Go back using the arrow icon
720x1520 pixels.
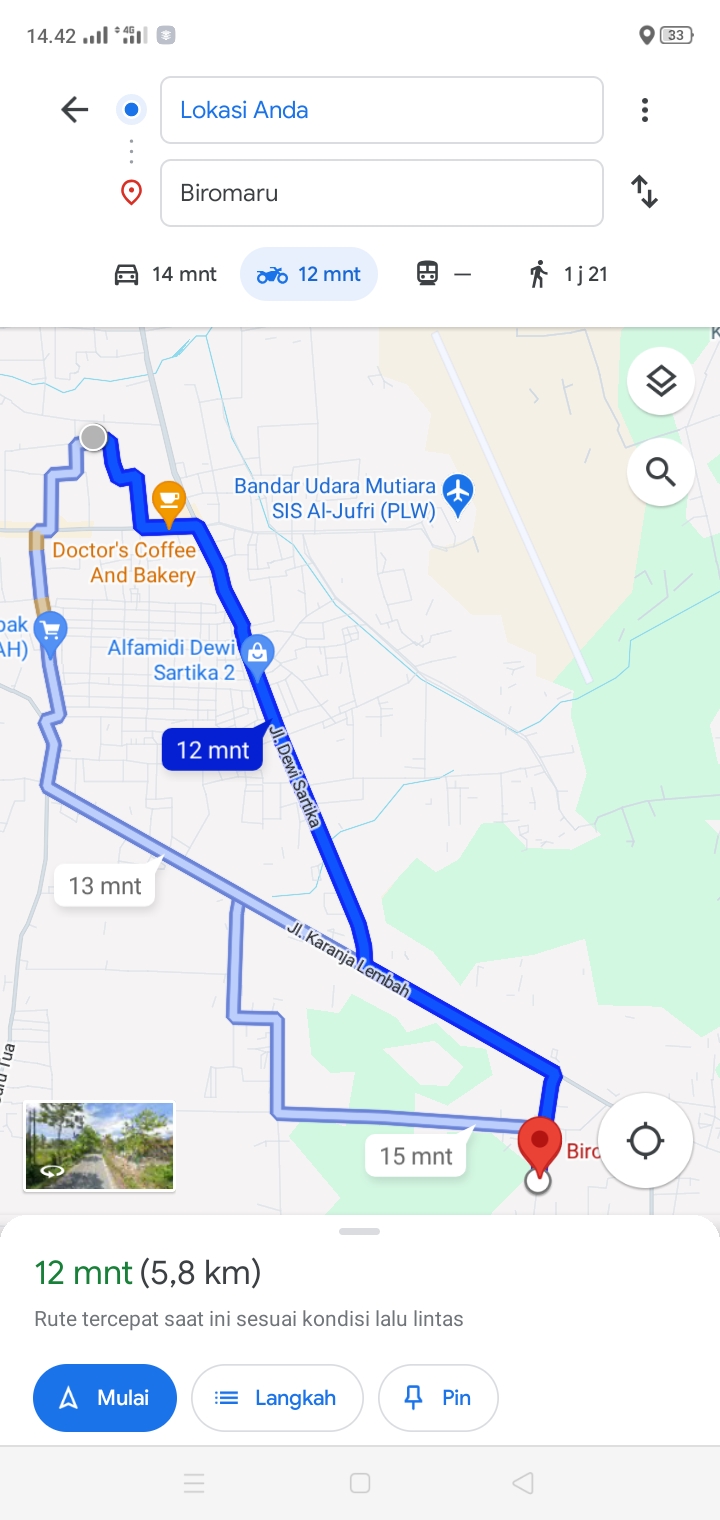[x=75, y=110]
